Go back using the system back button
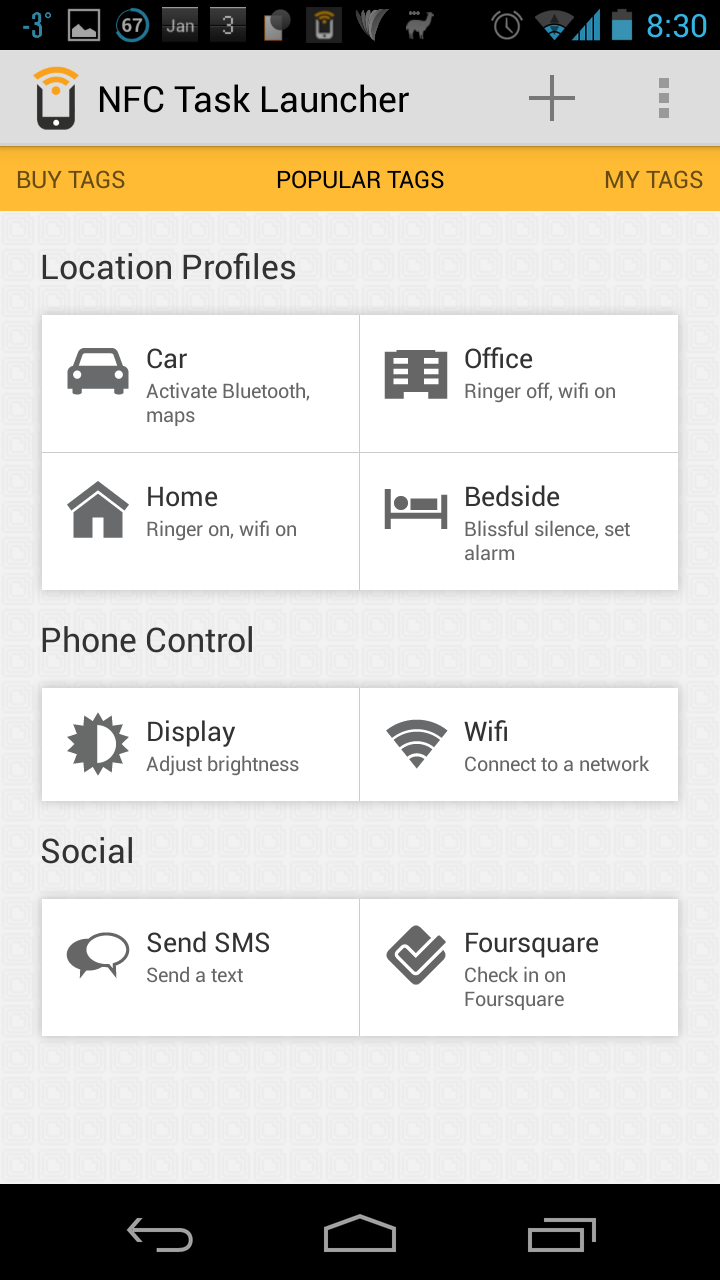Image resolution: width=720 pixels, height=1280 pixels. point(160,1234)
